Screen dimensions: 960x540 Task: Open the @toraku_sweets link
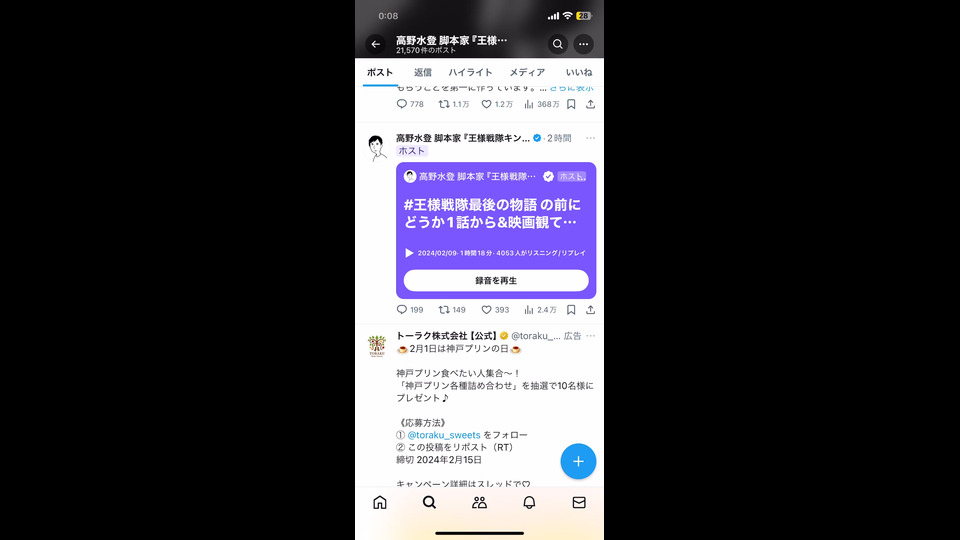443,435
